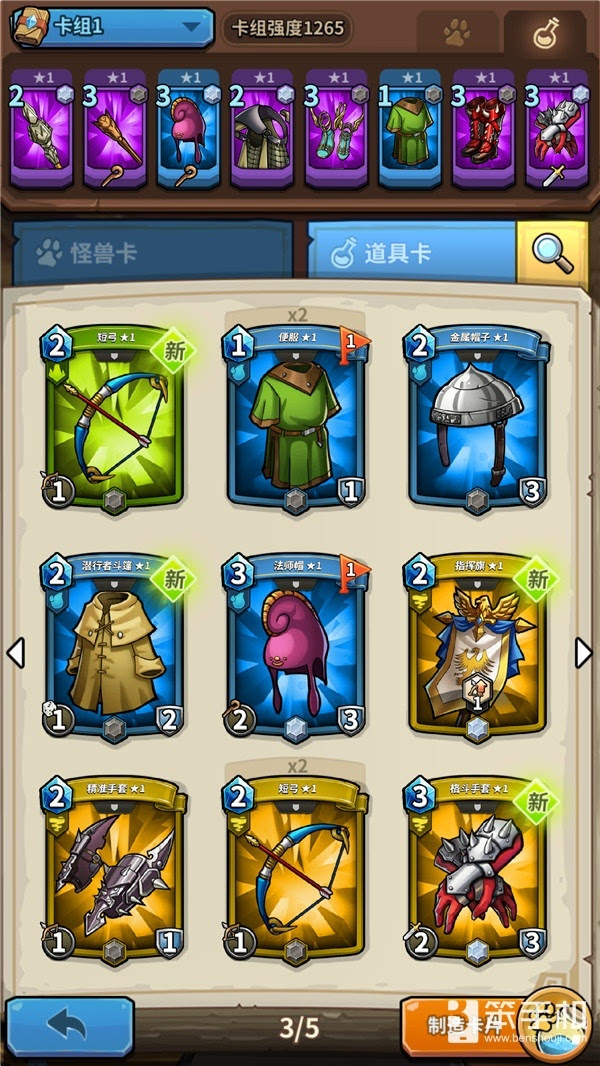Tap the 制造卡片 button
600x1066 pixels.
pyautogui.click(x=460, y=1026)
